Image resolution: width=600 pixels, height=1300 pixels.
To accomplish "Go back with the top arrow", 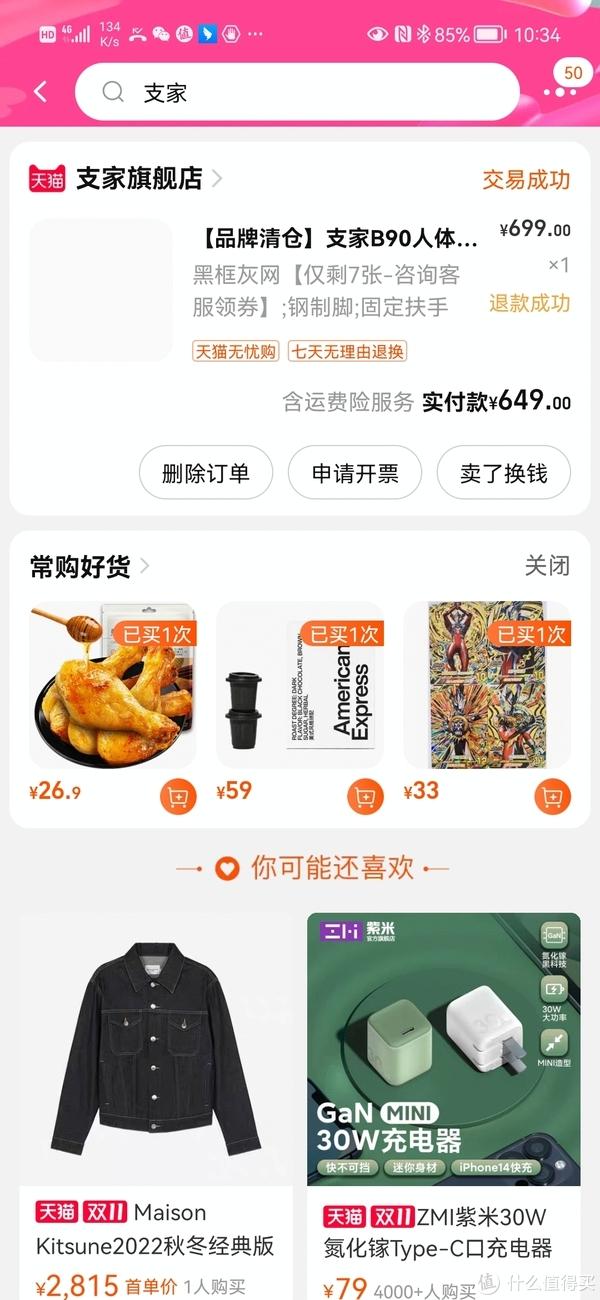I will tap(41, 92).
